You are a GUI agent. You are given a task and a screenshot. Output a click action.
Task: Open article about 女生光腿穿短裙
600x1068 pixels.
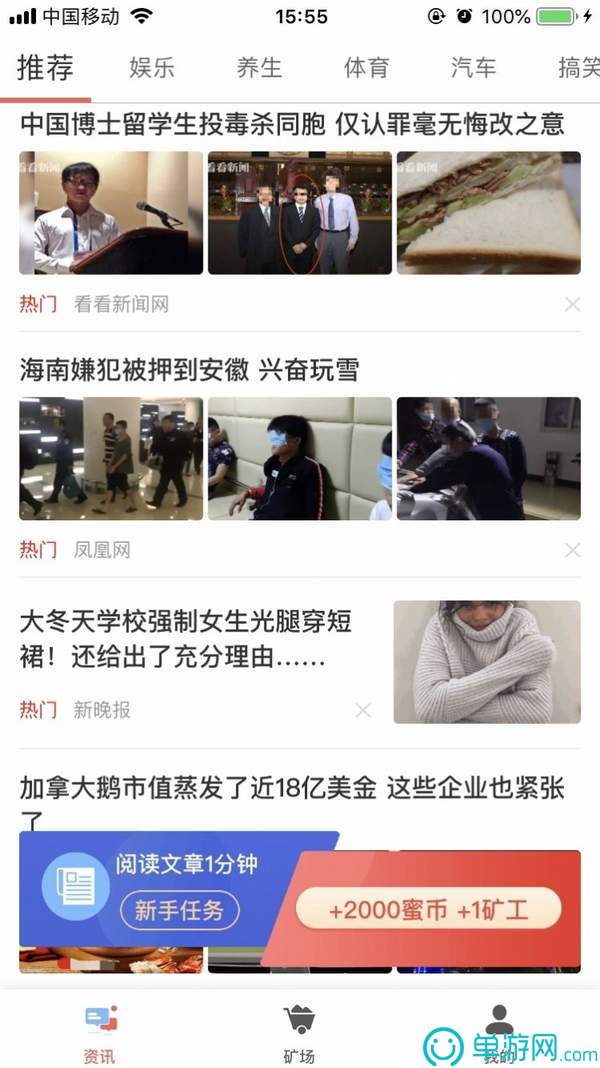(186, 640)
